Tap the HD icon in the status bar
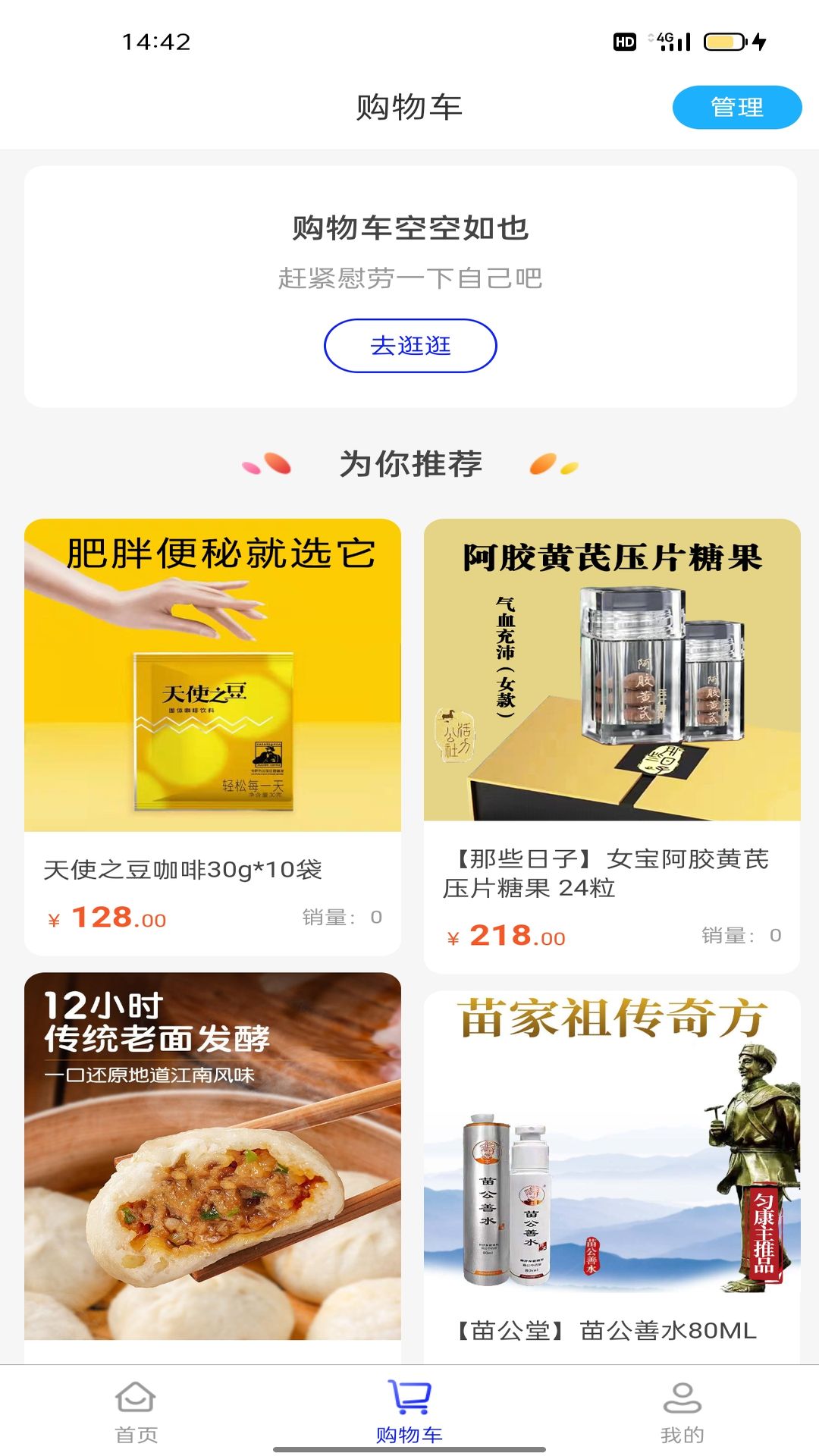 click(x=624, y=42)
